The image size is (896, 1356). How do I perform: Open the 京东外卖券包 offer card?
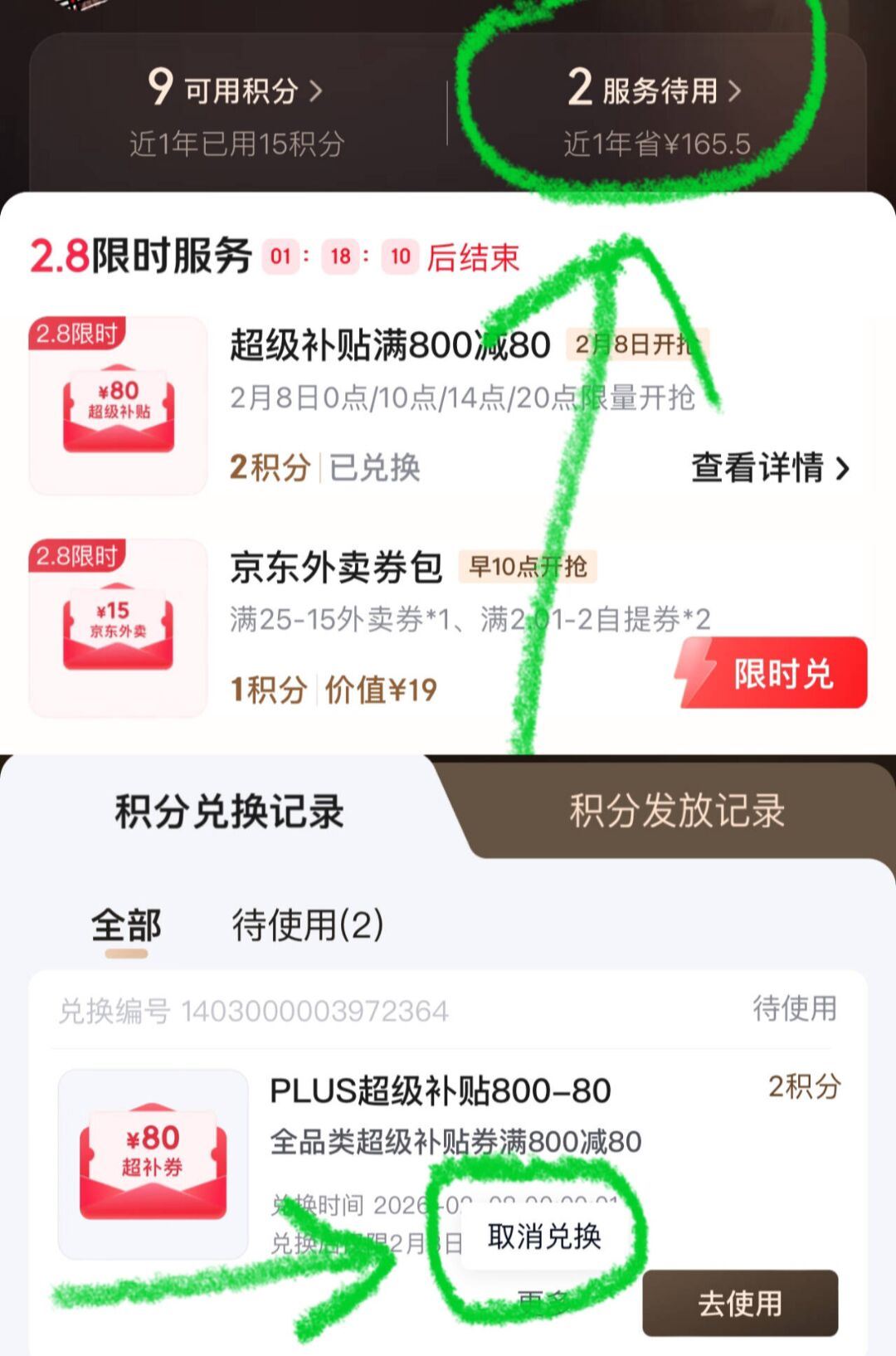(x=448, y=628)
